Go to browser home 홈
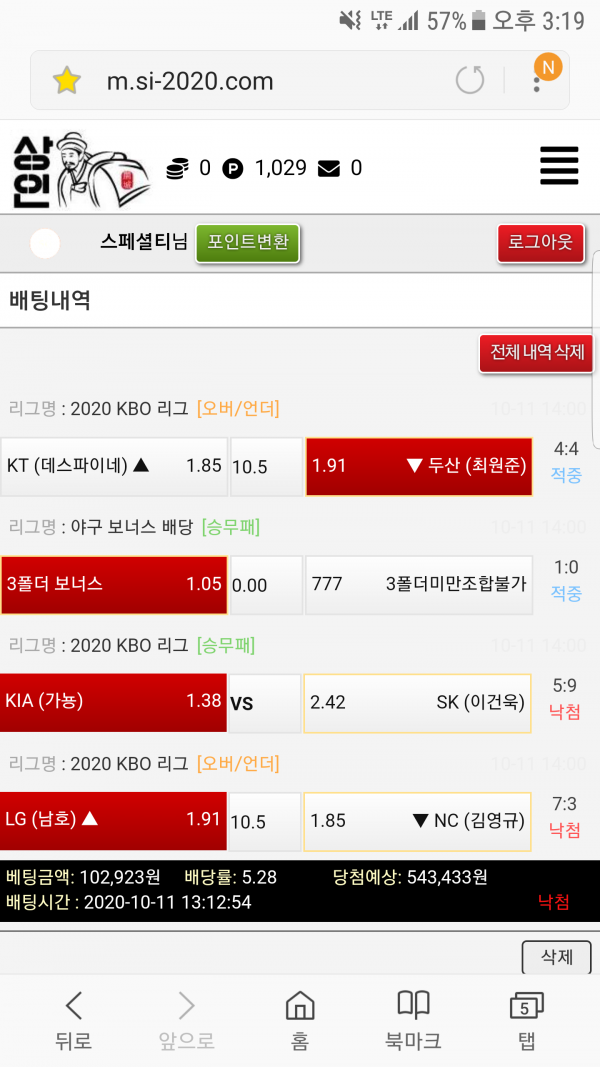This screenshot has width=600, height=1067. pos(299,1020)
